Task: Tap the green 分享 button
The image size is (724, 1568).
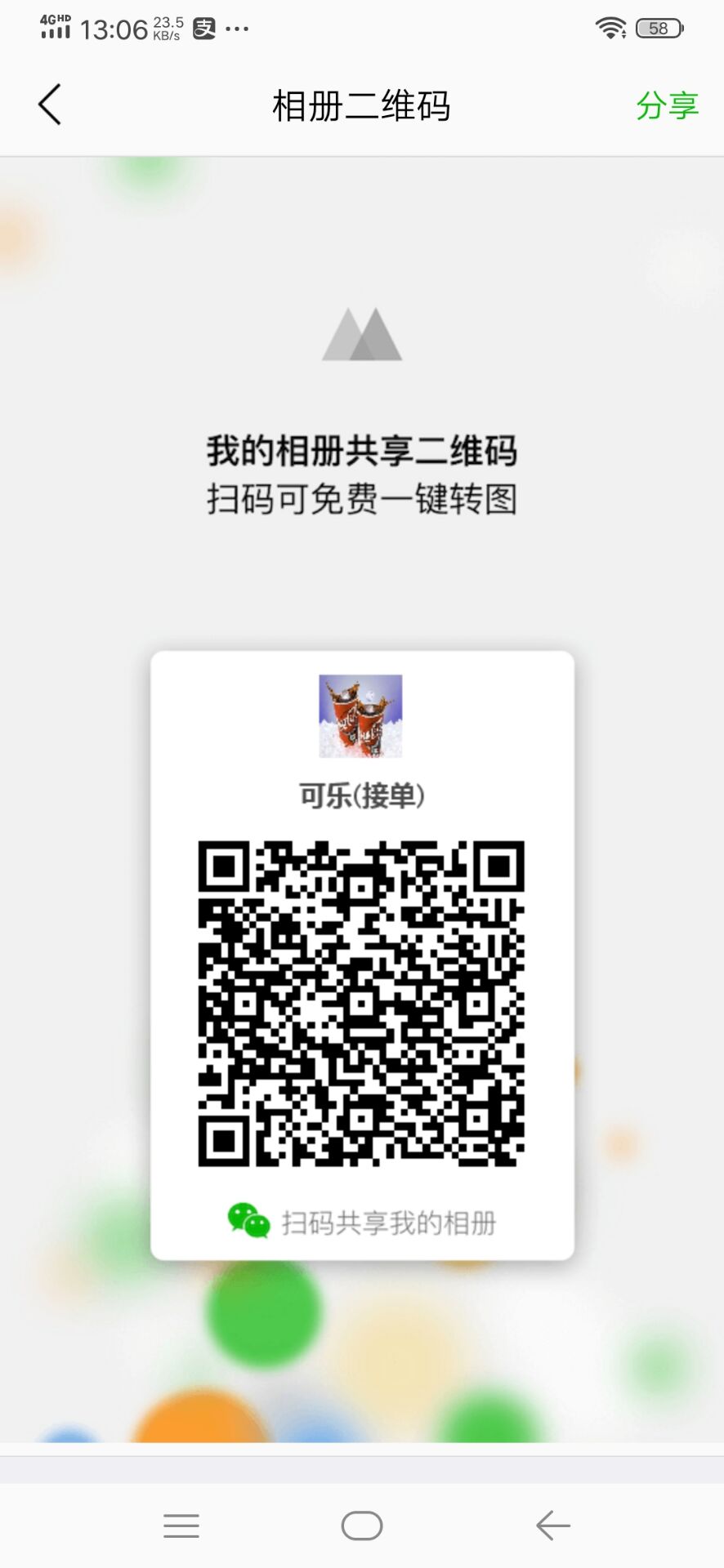Action: pyautogui.click(x=667, y=105)
